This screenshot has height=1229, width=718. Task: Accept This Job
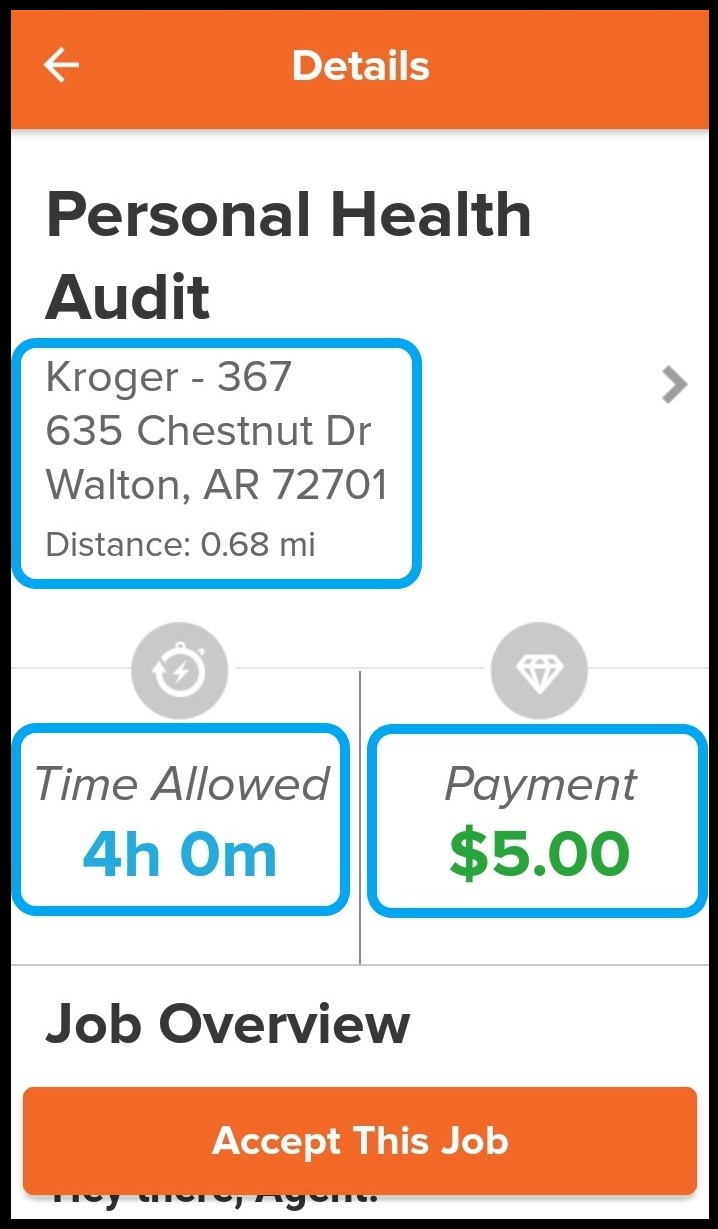360,1141
